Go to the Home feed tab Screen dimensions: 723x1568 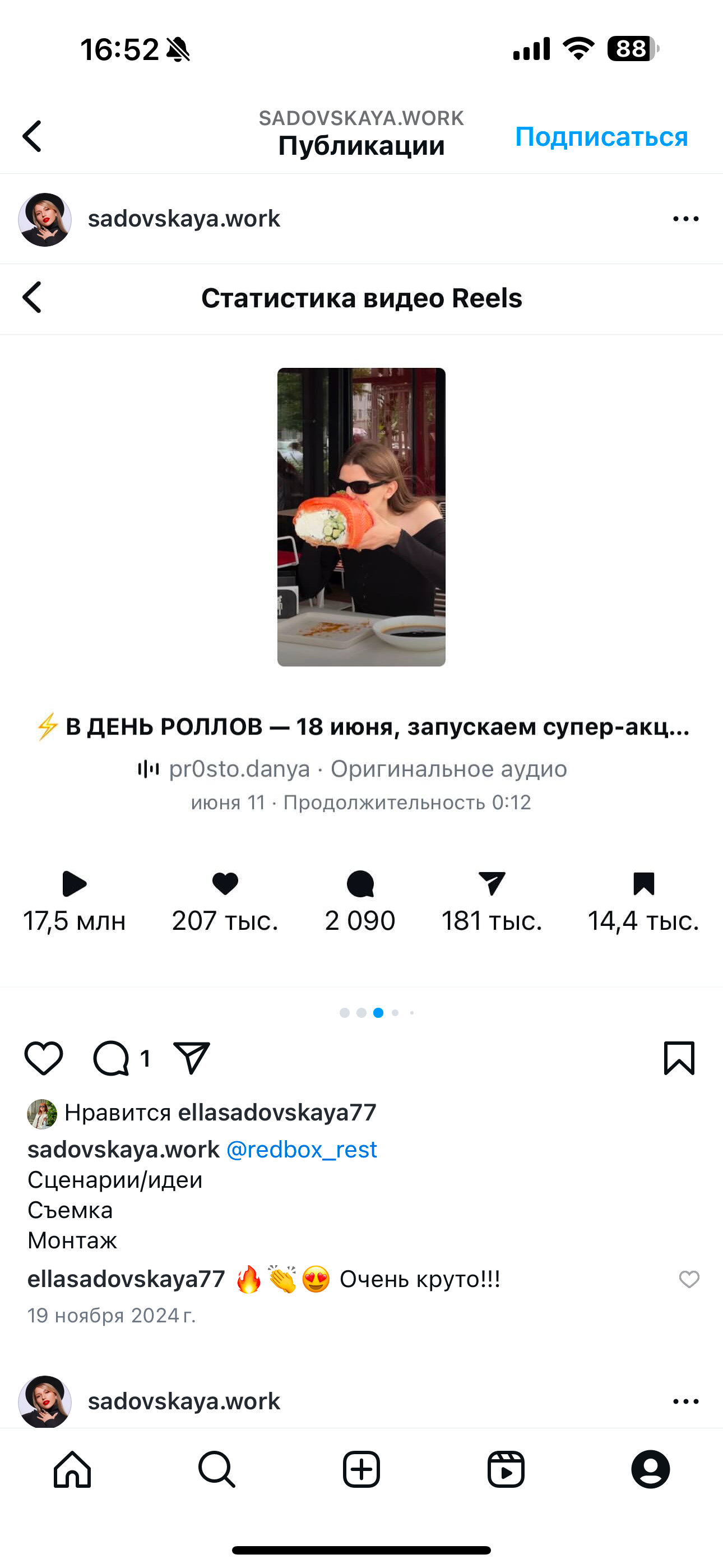(72, 1469)
